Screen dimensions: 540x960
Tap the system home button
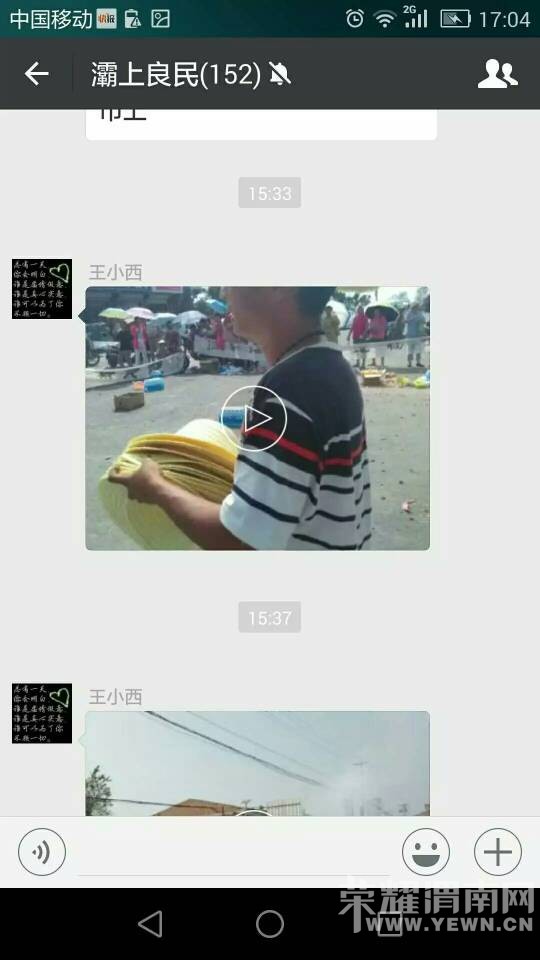click(269, 924)
